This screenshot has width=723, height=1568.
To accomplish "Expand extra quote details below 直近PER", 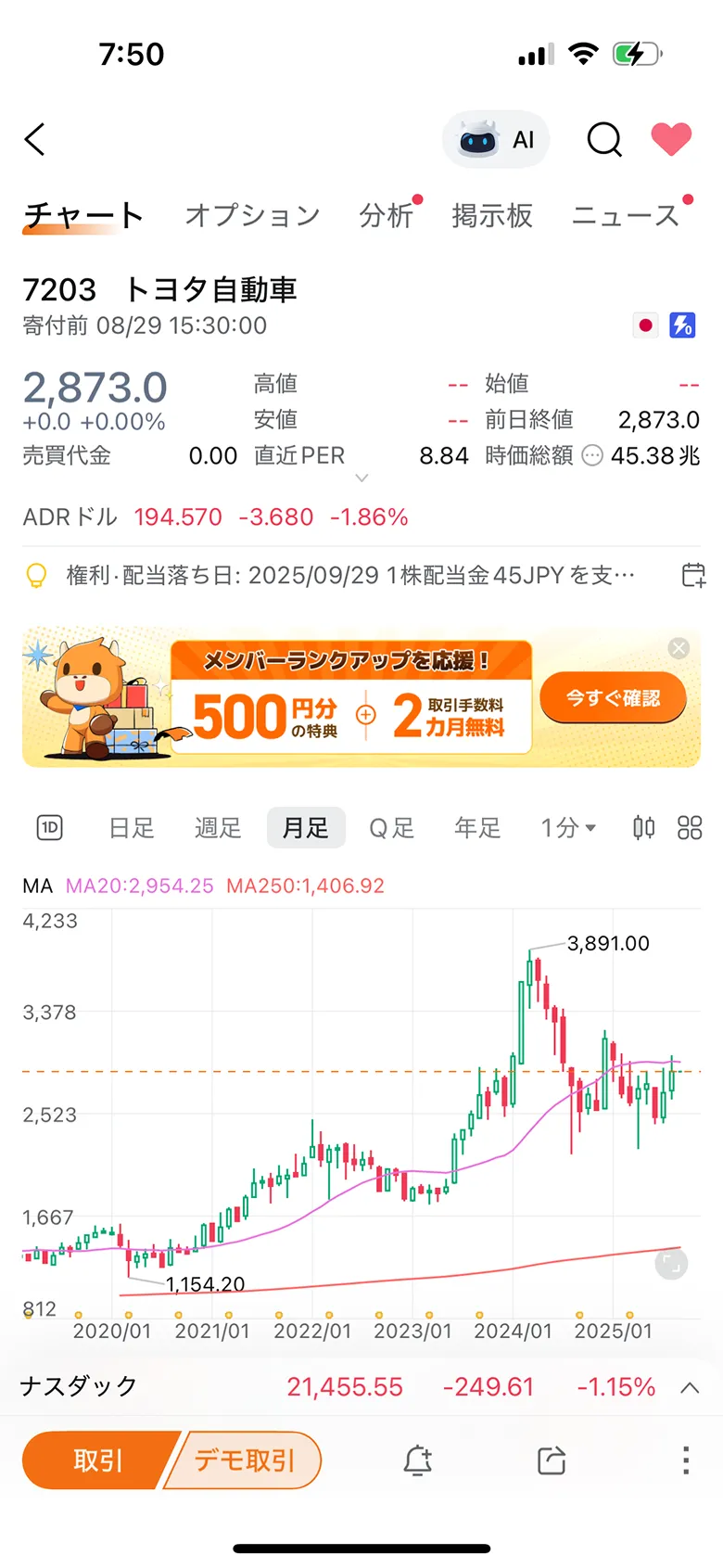I will pyautogui.click(x=361, y=478).
